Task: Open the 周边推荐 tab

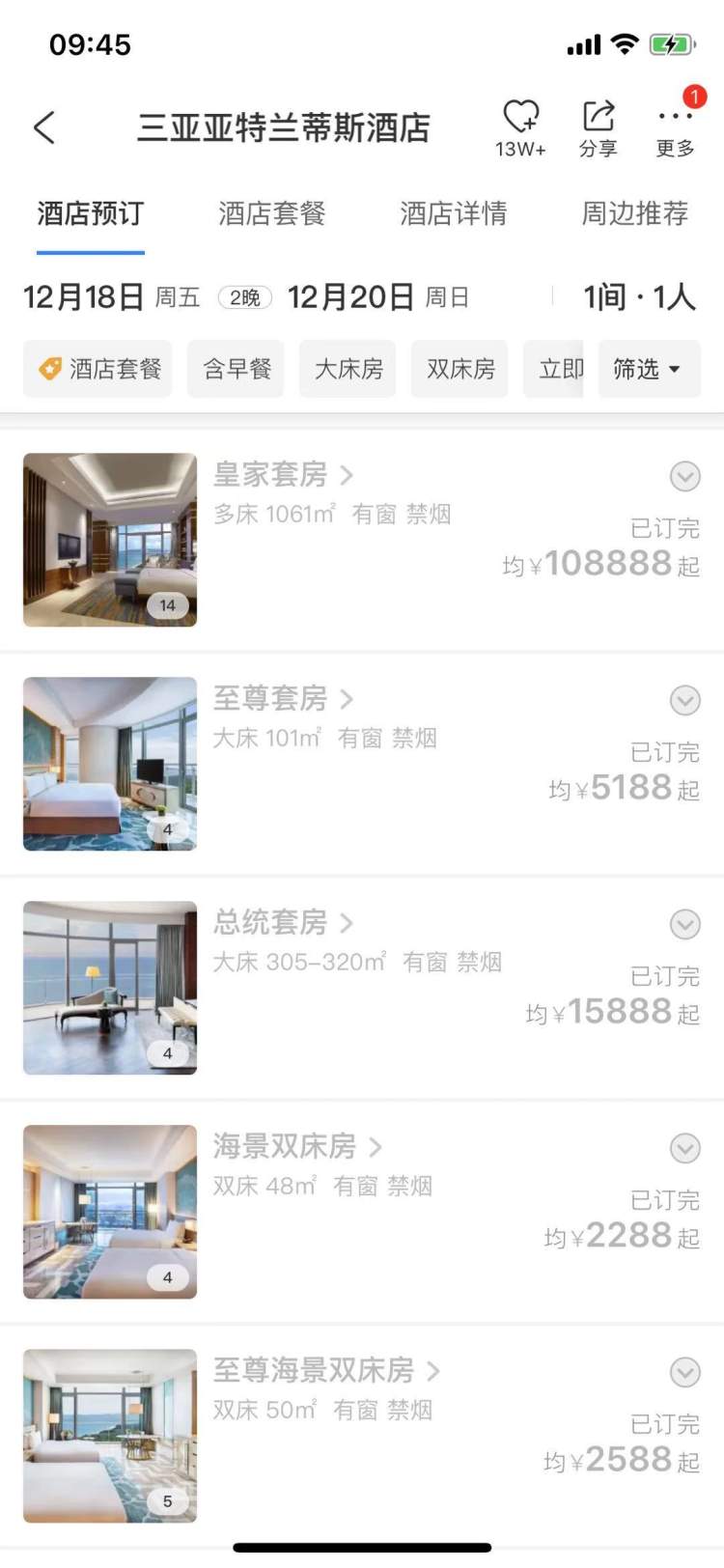Action: coord(634,213)
